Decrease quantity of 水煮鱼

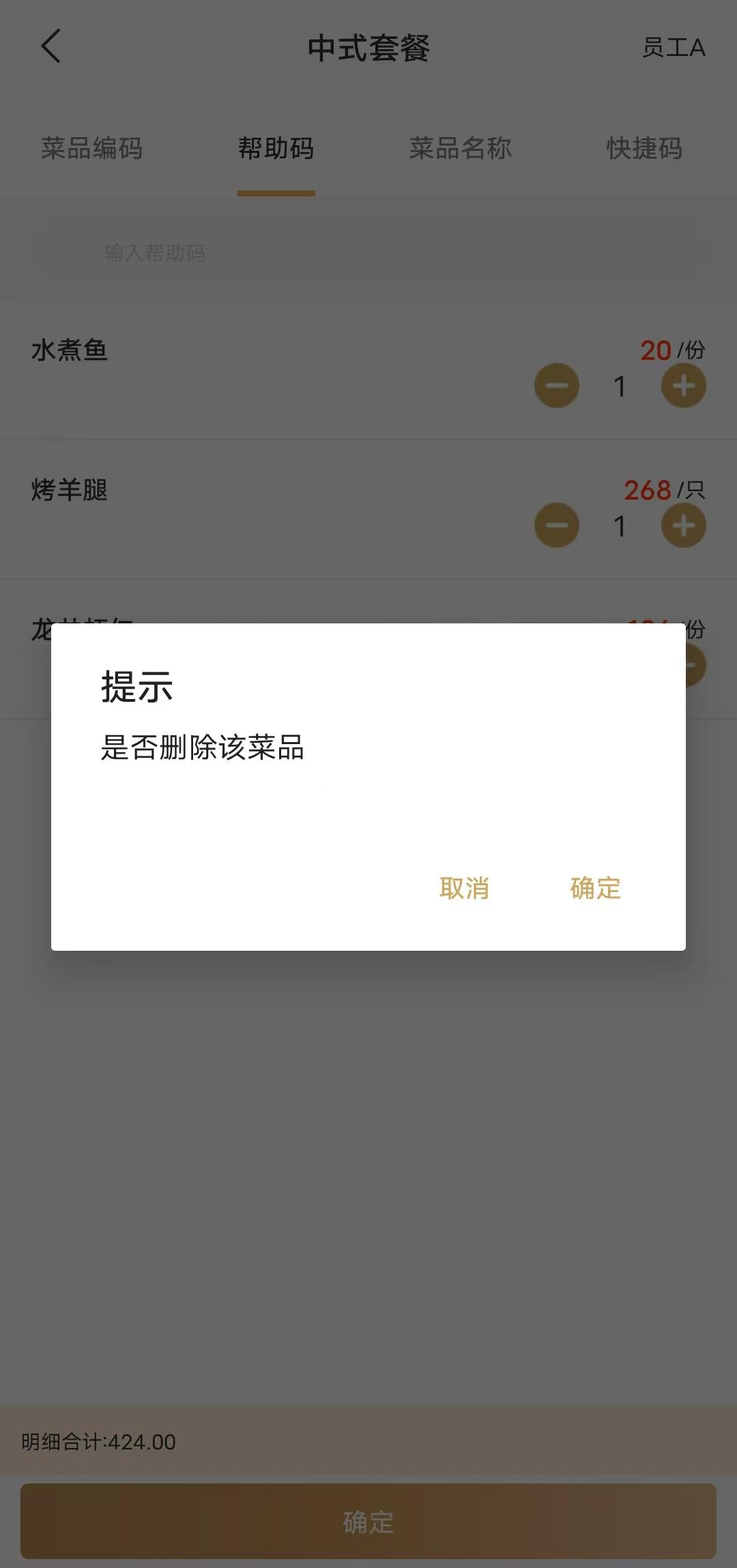click(x=556, y=386)
